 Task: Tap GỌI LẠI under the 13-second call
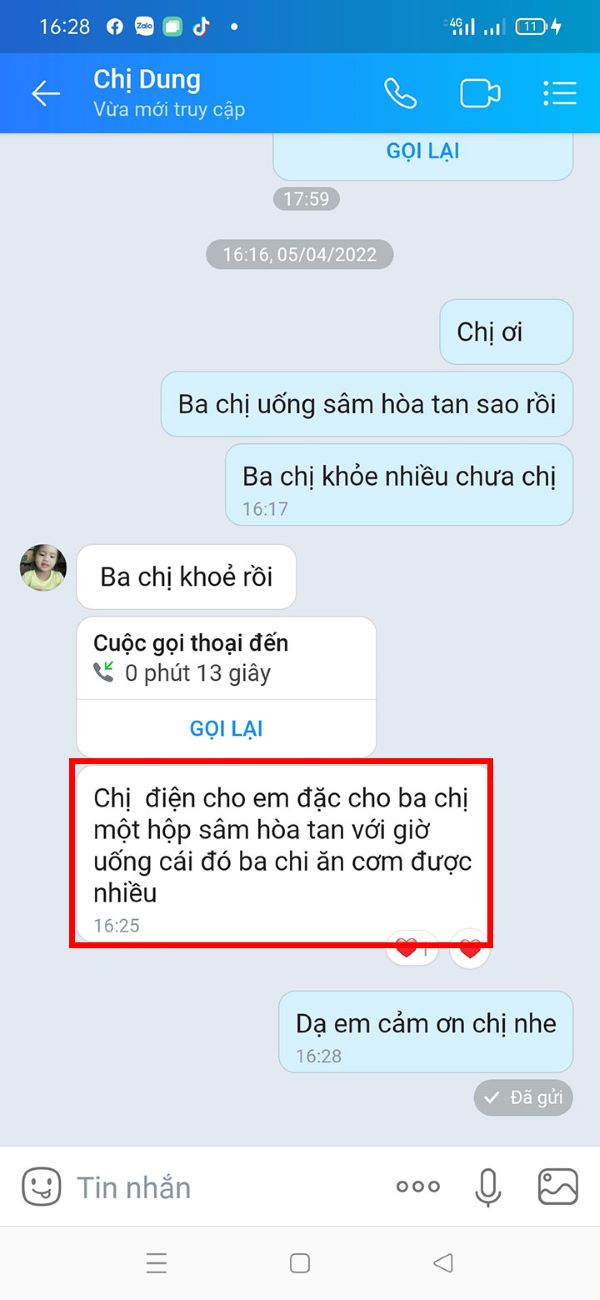[226, 728]
